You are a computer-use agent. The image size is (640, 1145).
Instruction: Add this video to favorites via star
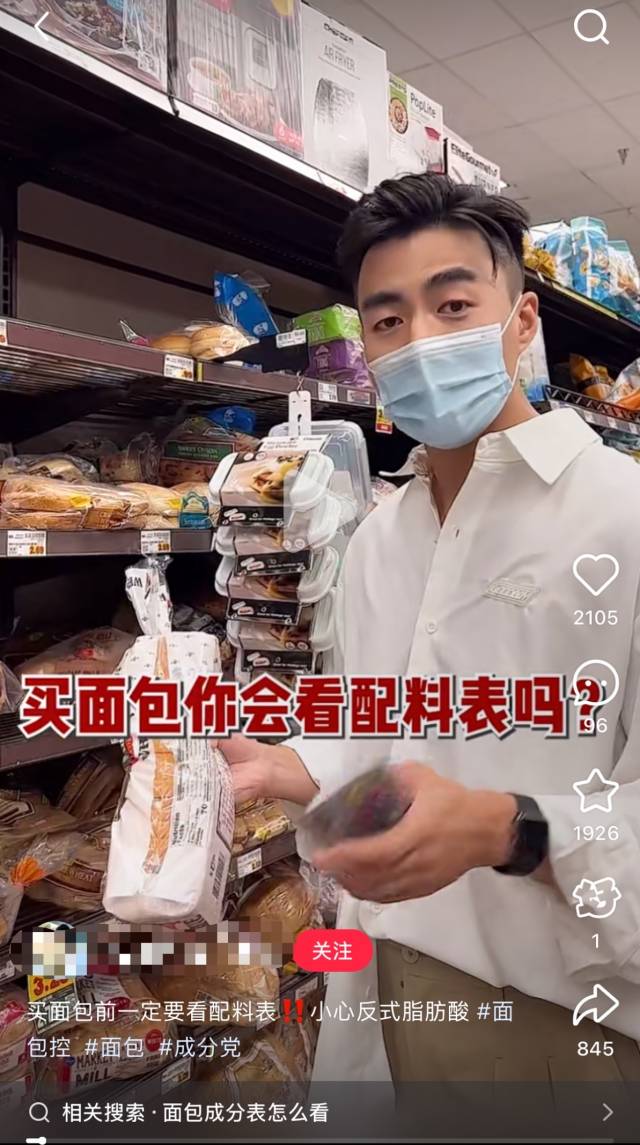[595, 792]
